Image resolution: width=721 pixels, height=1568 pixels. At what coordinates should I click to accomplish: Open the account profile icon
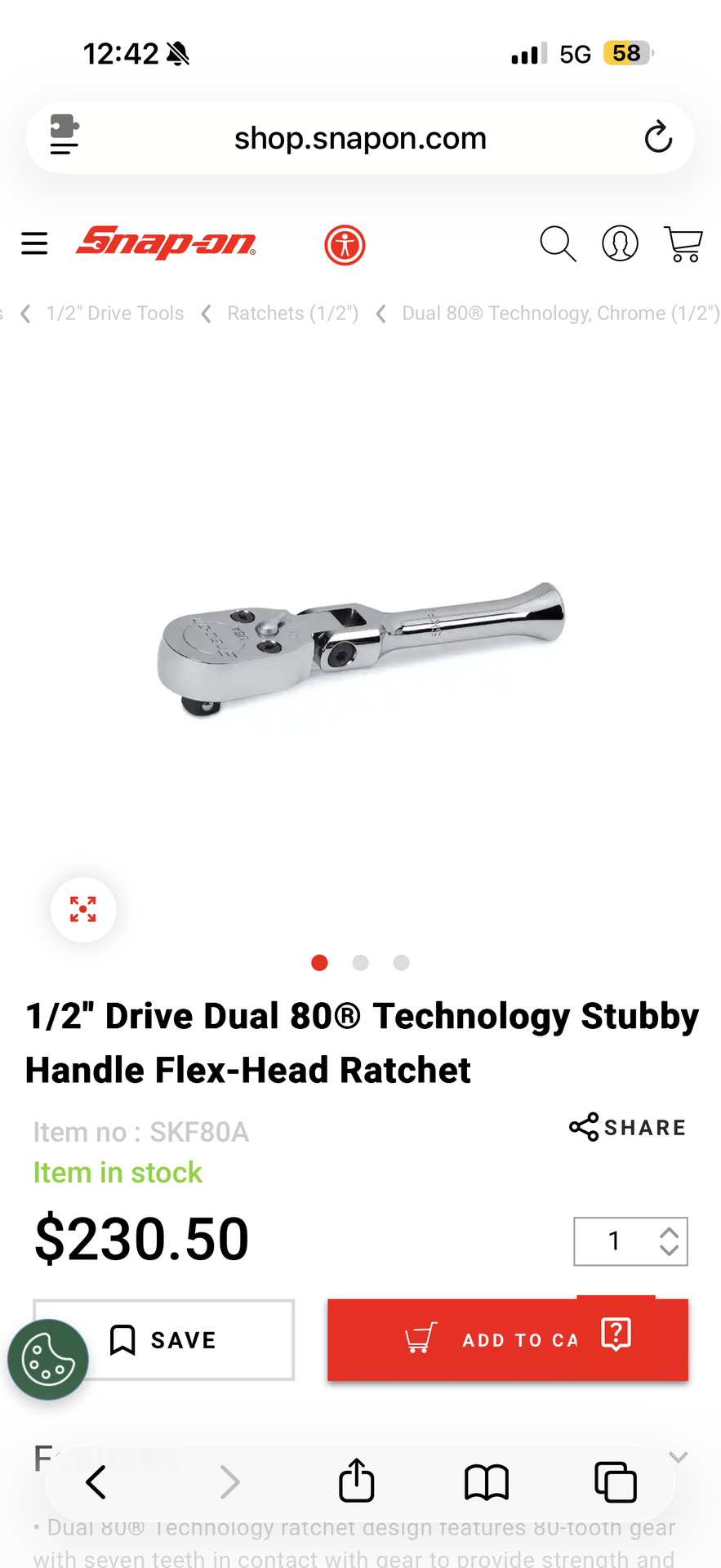[620, 244]
